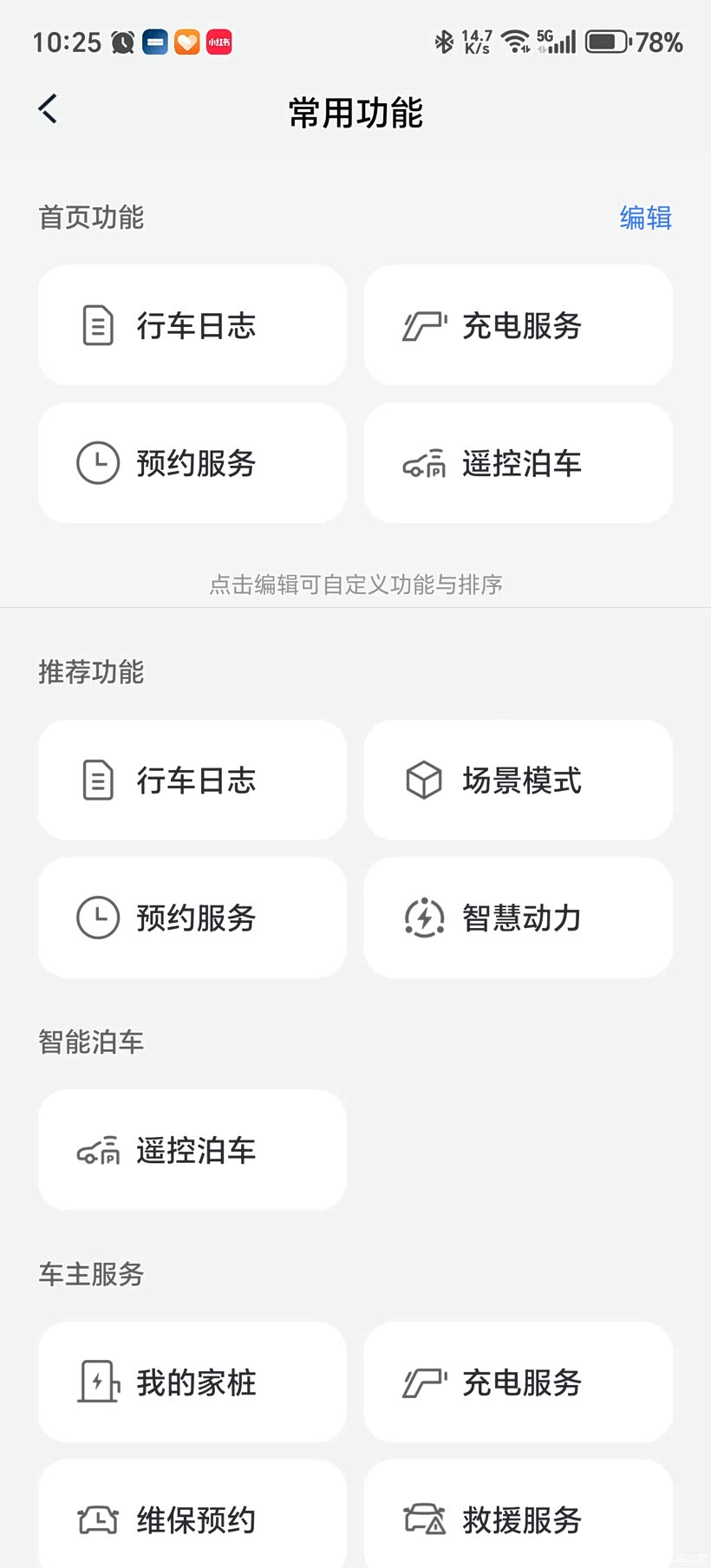This screenshot has height=1568, width=711.
Task: Open 救援服务 rescue service
Action: pyautogui.click(x=518, y=1518)
